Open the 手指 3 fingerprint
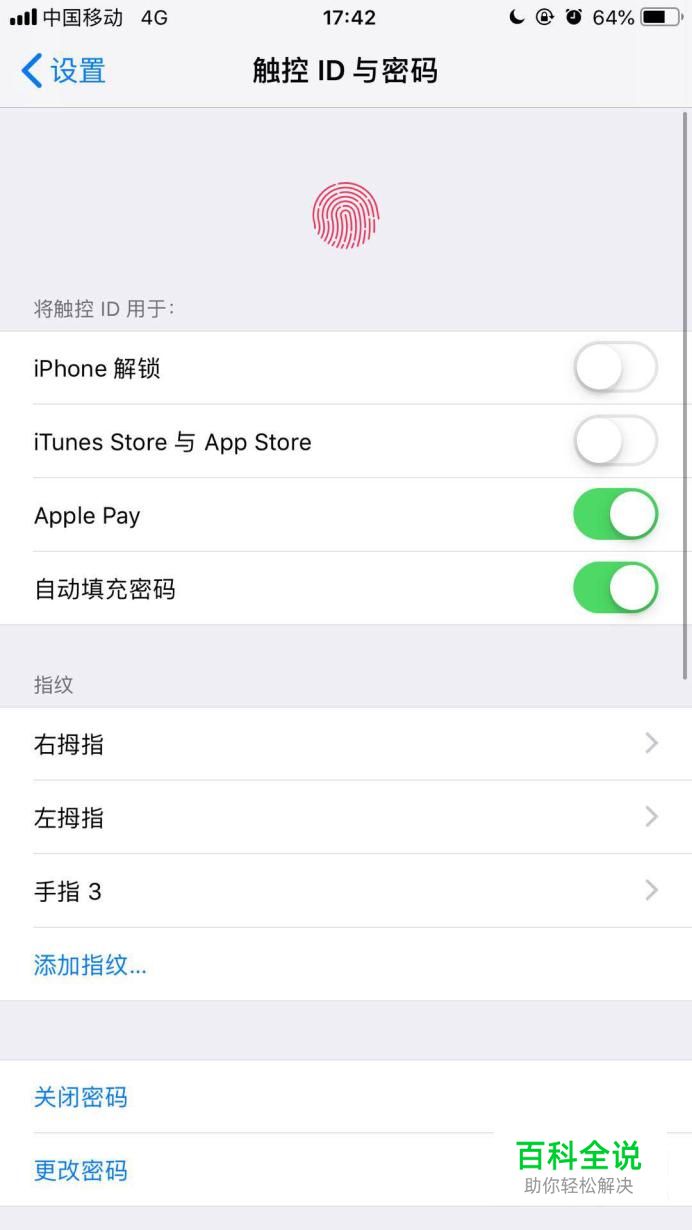The image size is (692, 1230). click(346, 890)
